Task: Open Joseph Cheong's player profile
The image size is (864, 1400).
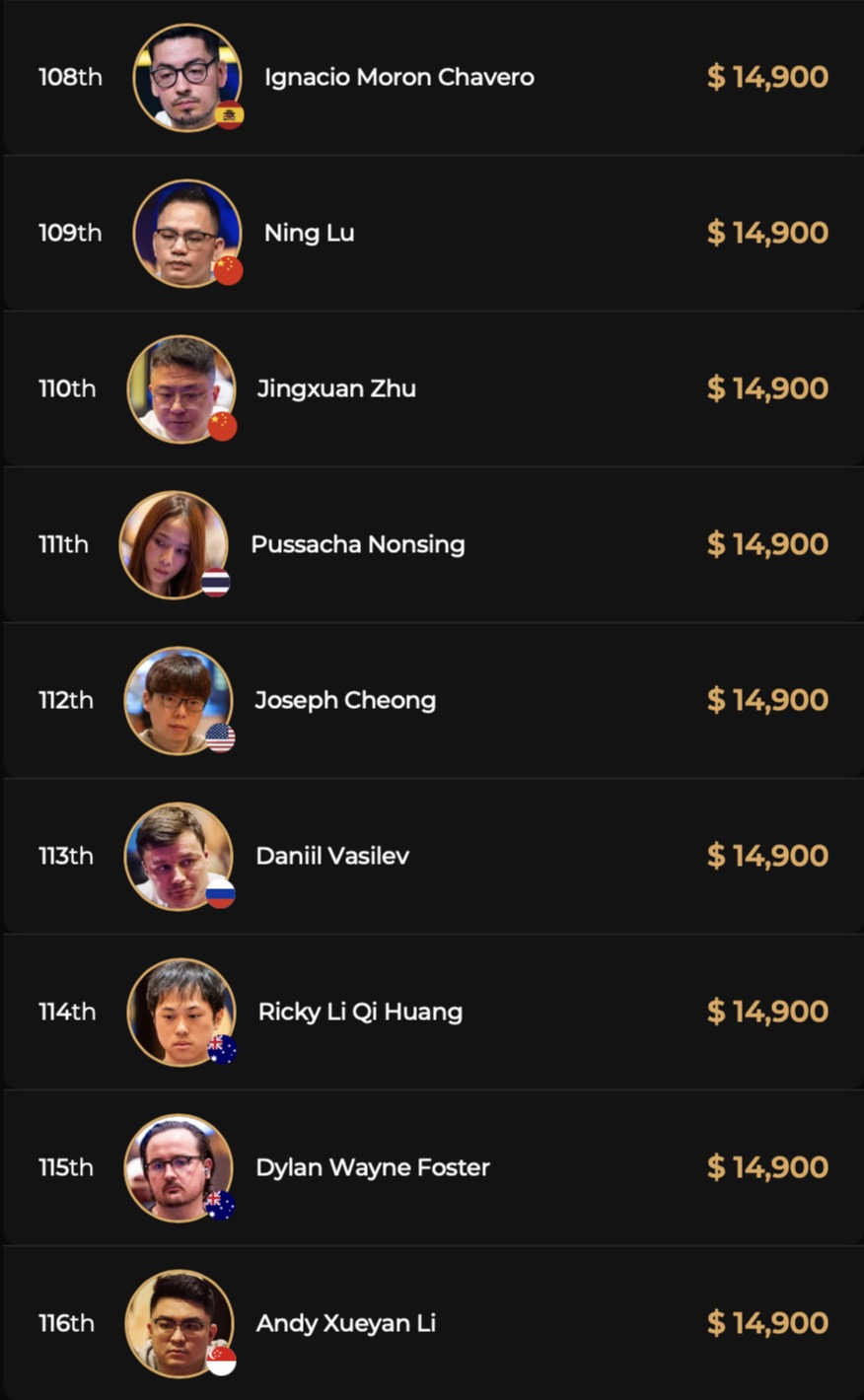Action: pyautogui.click(x=344, y=700)
